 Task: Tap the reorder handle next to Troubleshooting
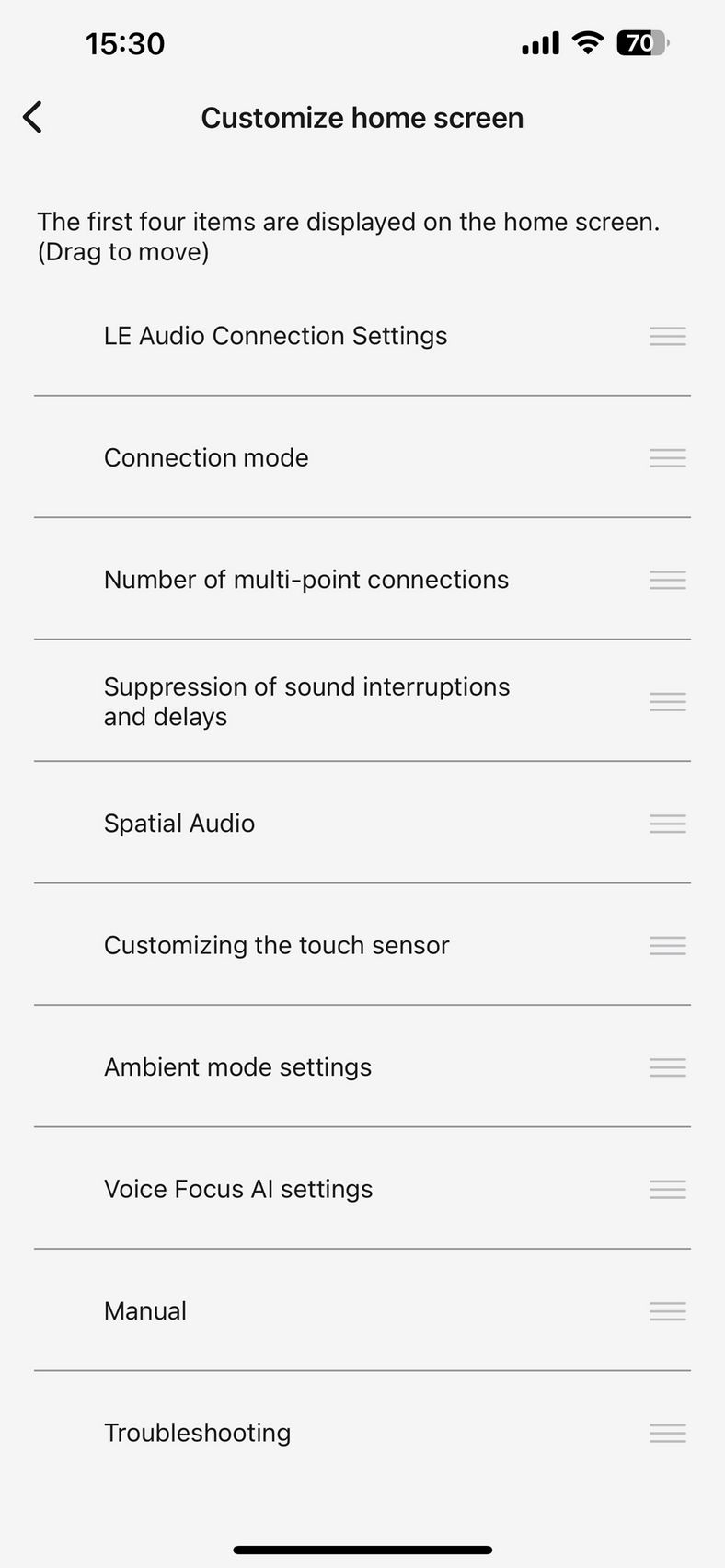668,1433
